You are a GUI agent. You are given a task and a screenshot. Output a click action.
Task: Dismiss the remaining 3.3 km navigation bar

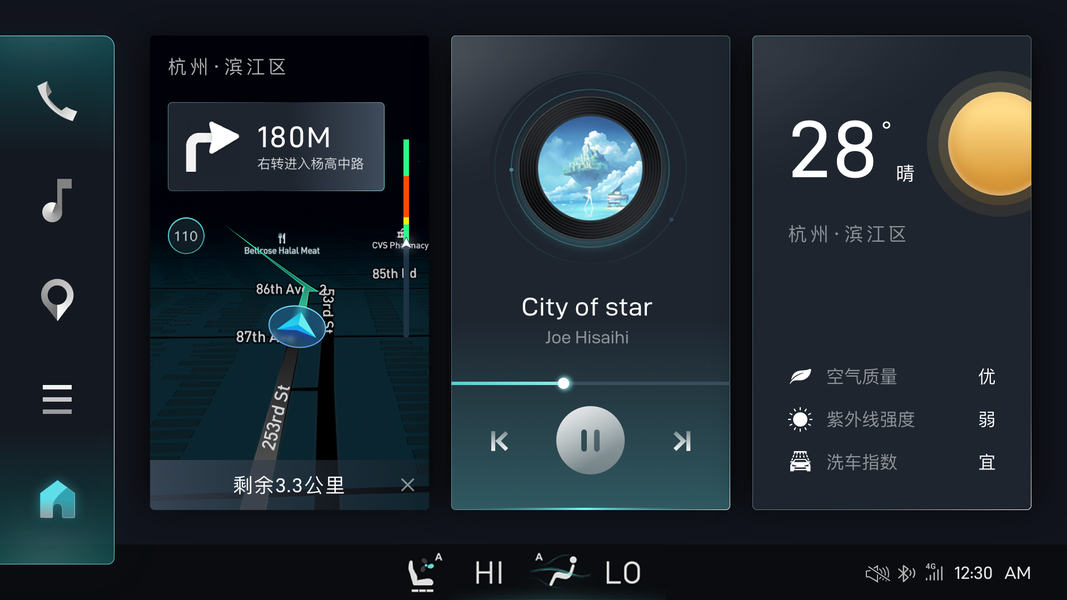click(407, 485)
